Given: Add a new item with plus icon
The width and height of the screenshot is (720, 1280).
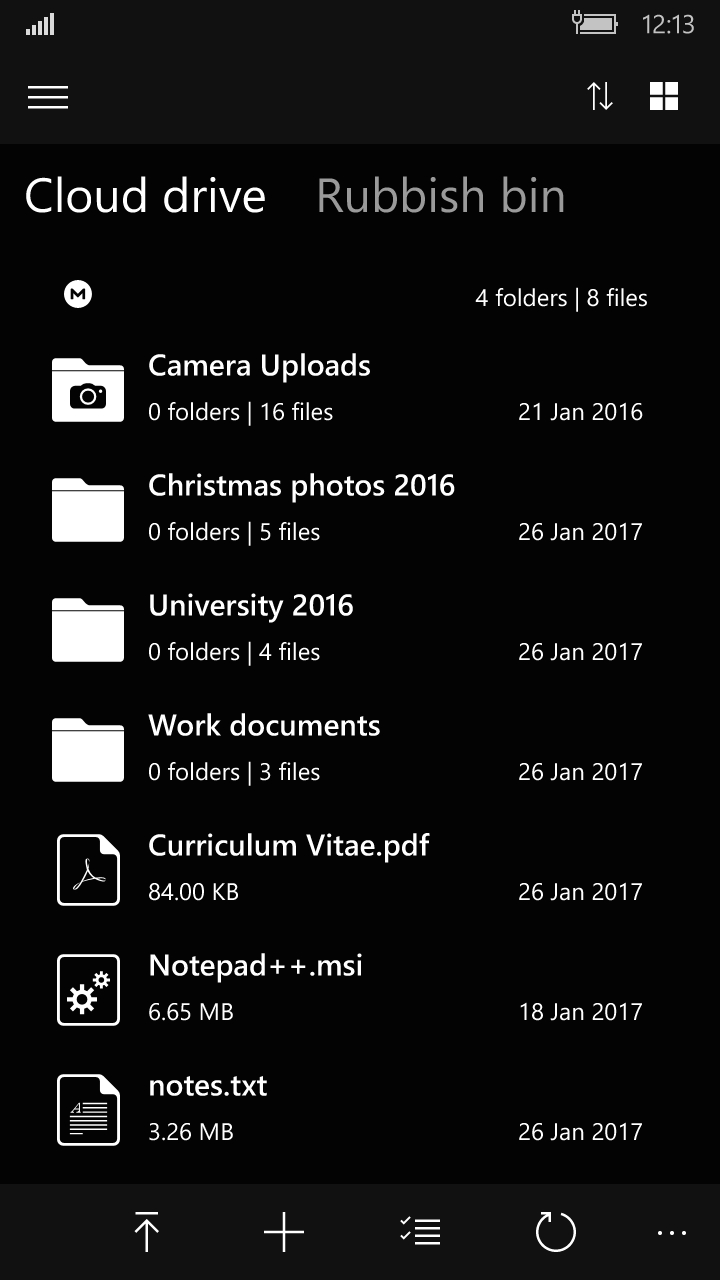Looking at the screenshot, I should tap(284, 1231).
